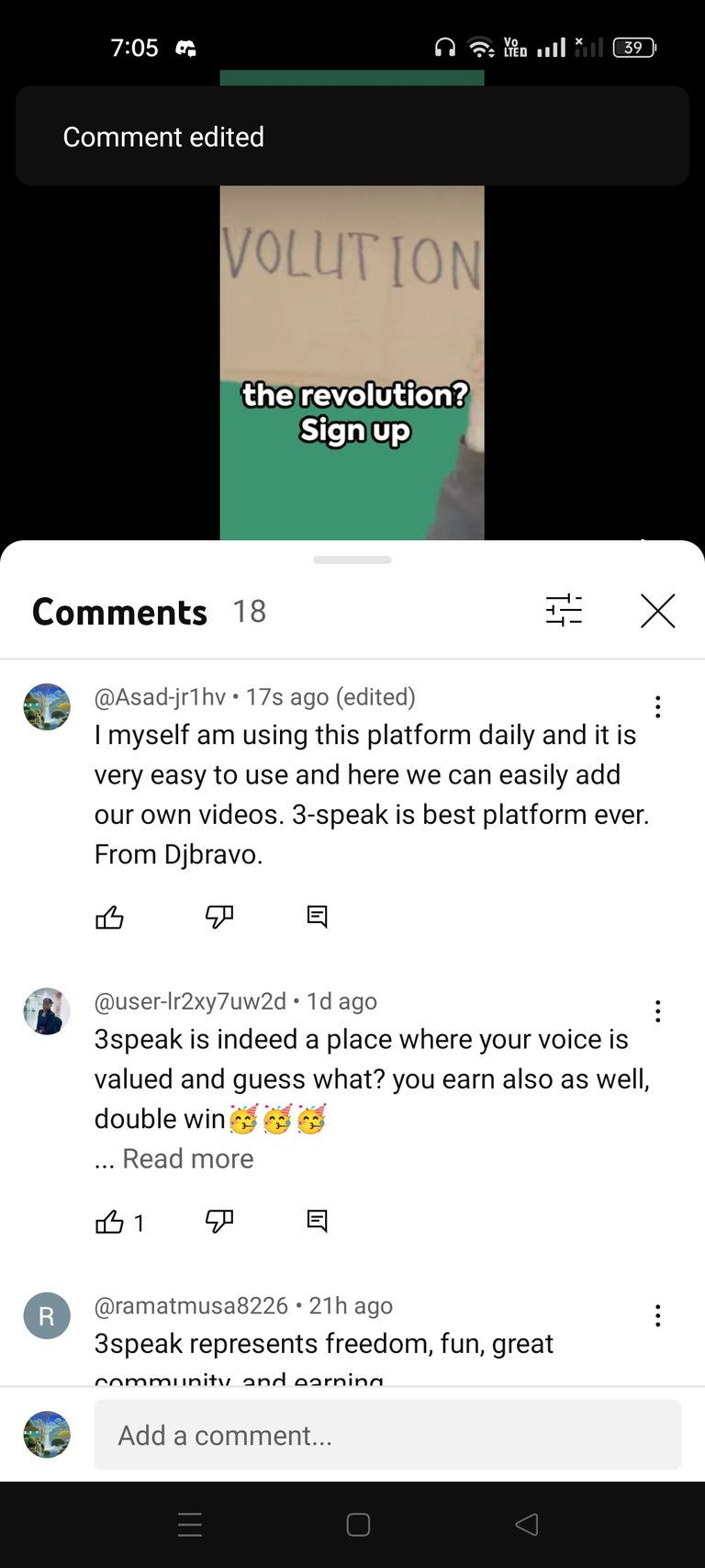
Task: Like the comment by @Asad-jr1hv
Action: (x=109, y=917)
